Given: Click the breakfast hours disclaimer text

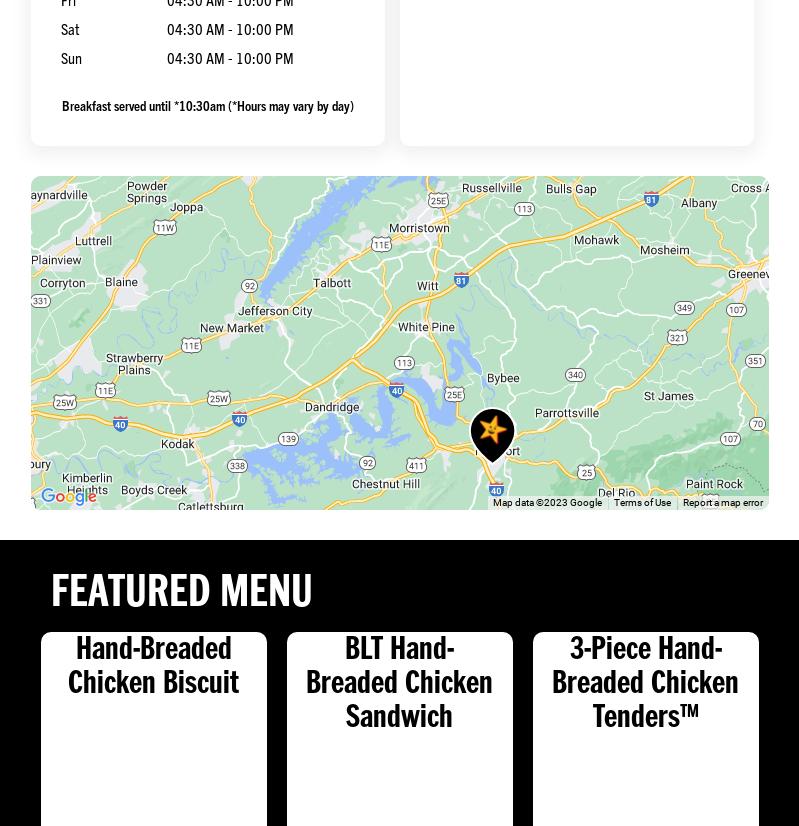Looking at the screenshot, I should (208, 106).
